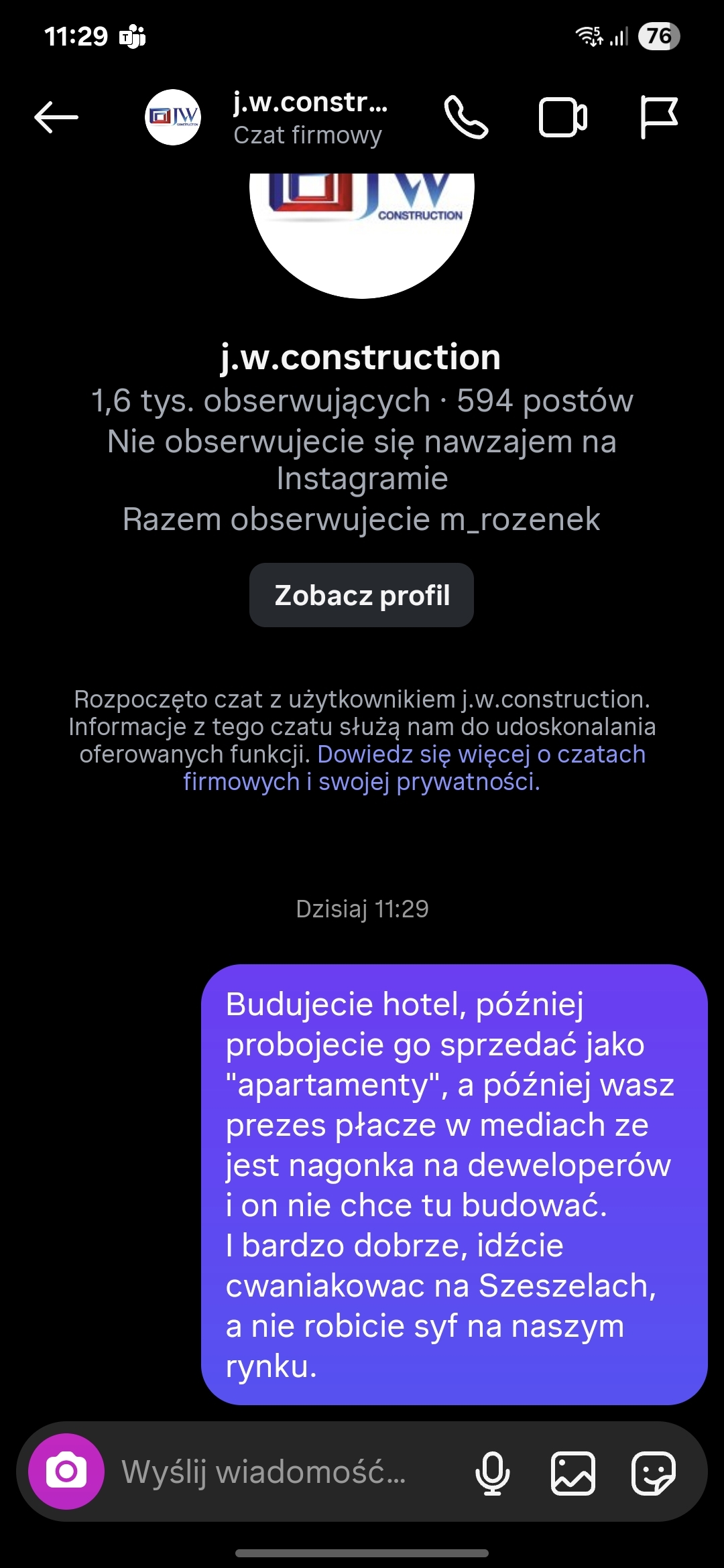The image size is (724, 1568).
Task: Attach a photo from the gallery
Action: (x=573, y=1472)
